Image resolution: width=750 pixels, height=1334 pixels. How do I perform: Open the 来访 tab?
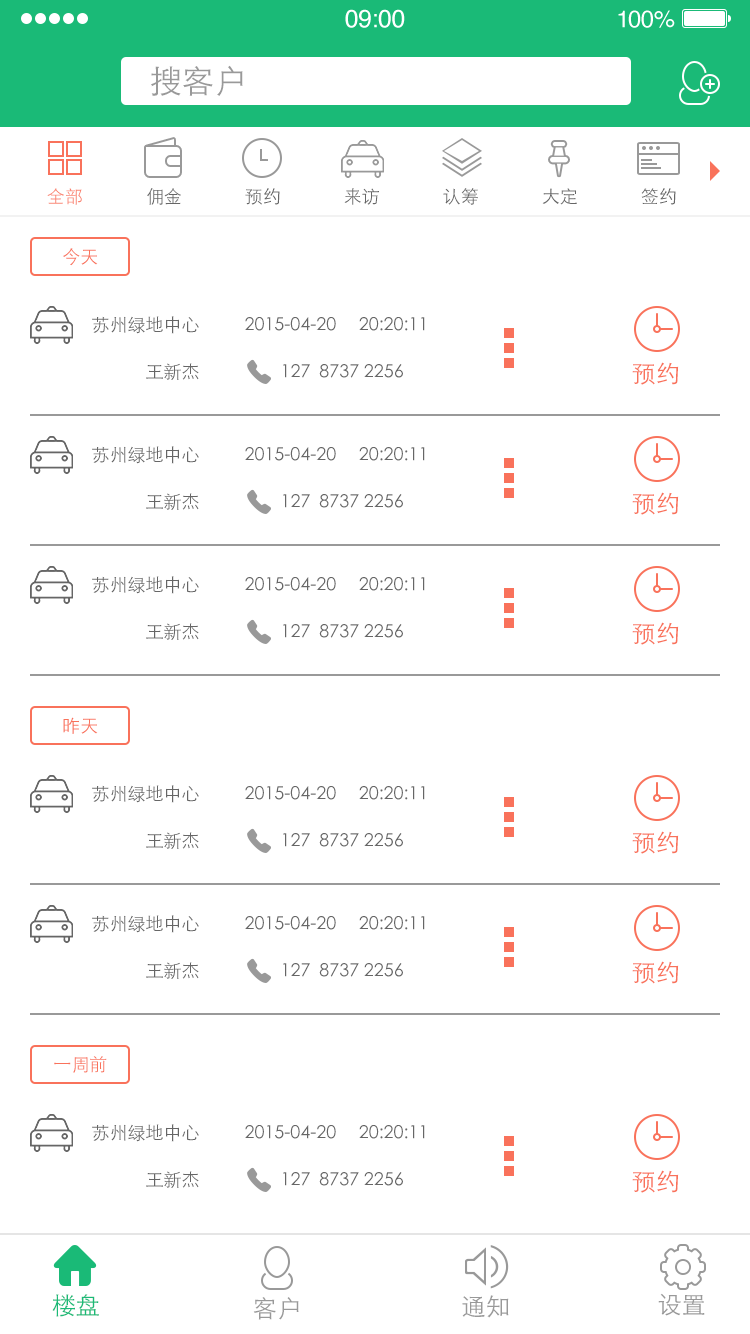tap(362, 172)
